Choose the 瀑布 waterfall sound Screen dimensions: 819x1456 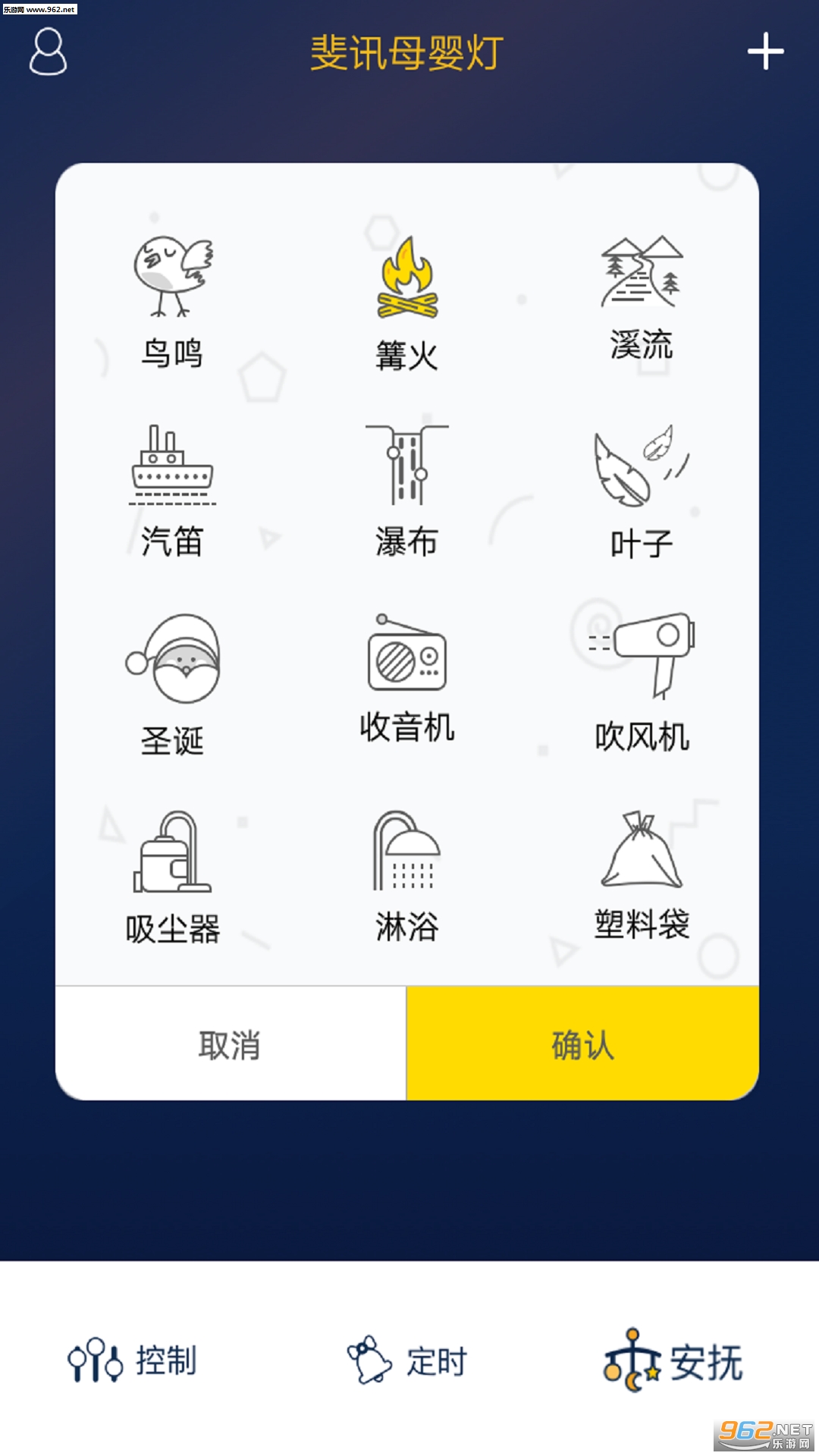pos(407,489)
